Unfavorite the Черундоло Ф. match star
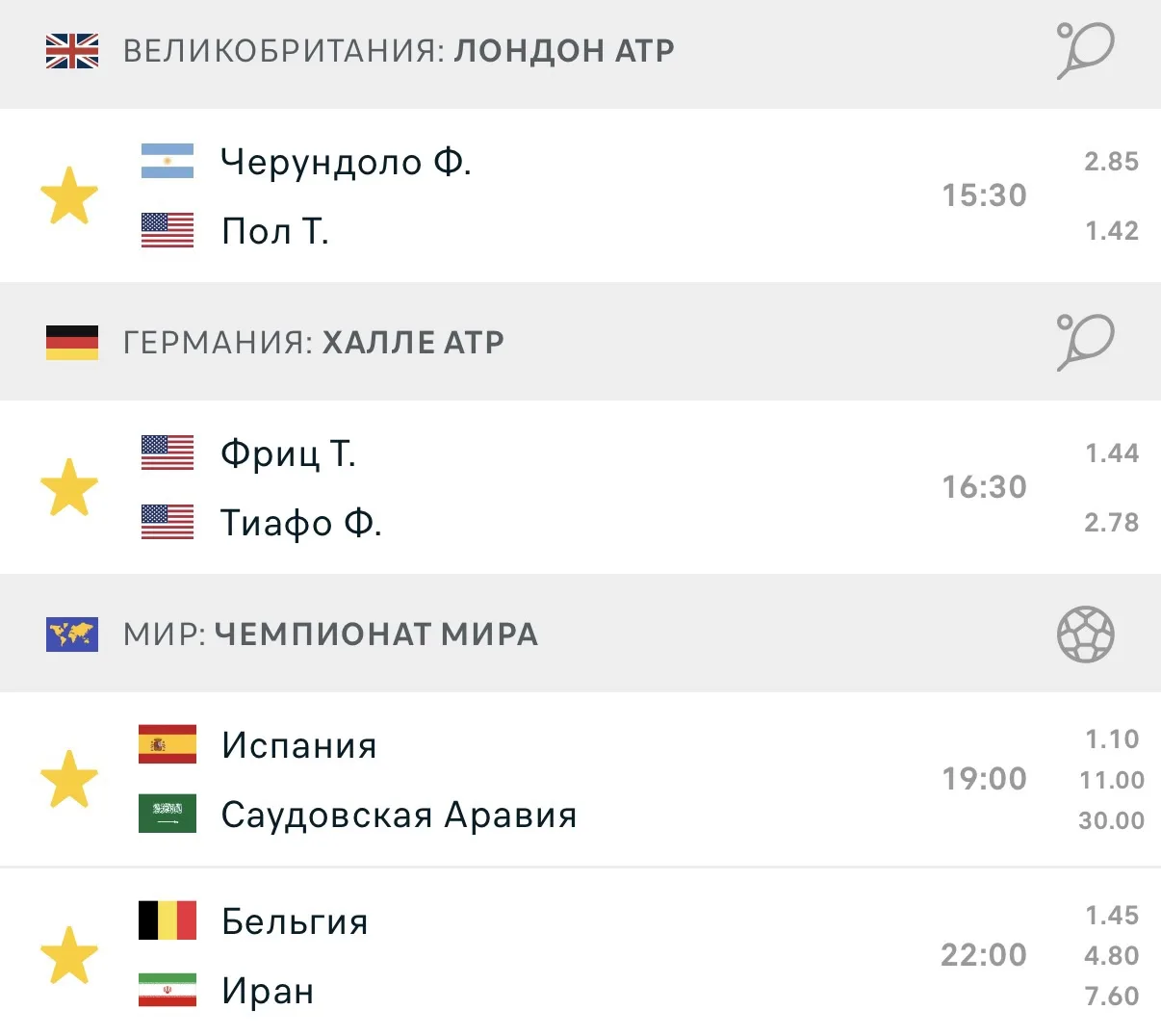This screenshot has width=1161, height=1036. [x=69, y=195]
